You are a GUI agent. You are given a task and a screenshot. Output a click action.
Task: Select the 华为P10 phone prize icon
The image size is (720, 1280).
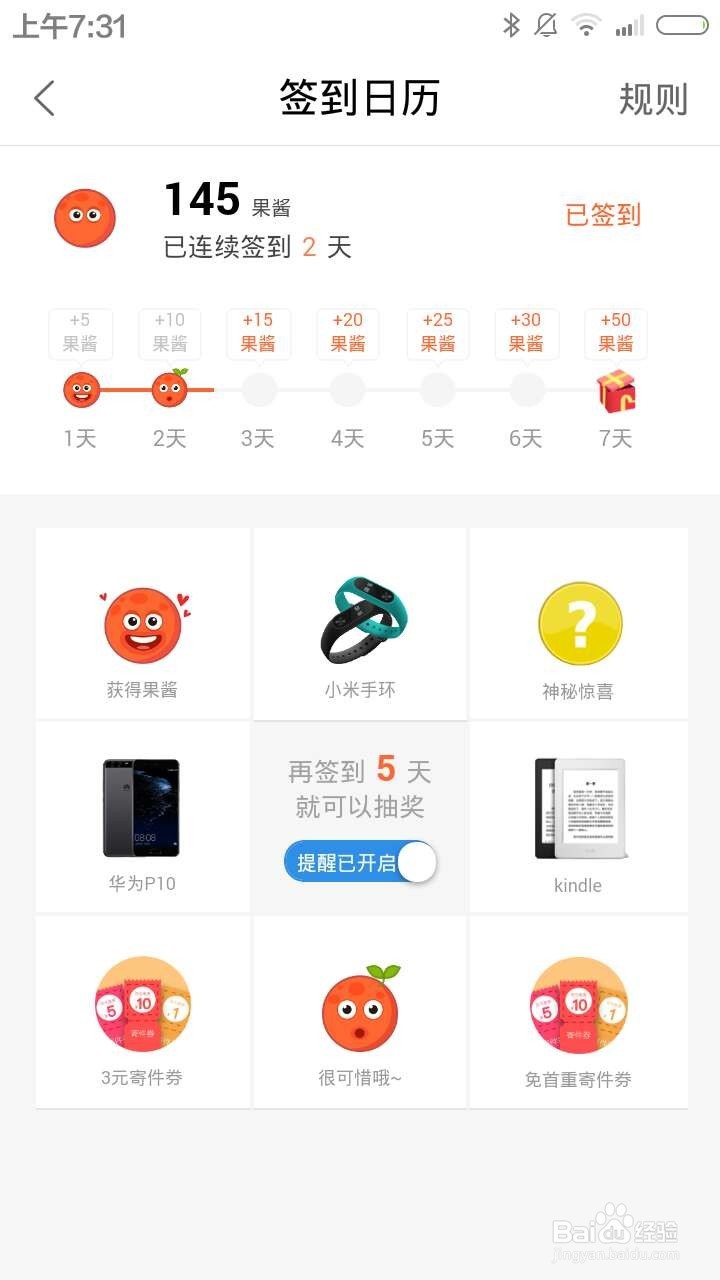tap(142, 810)
